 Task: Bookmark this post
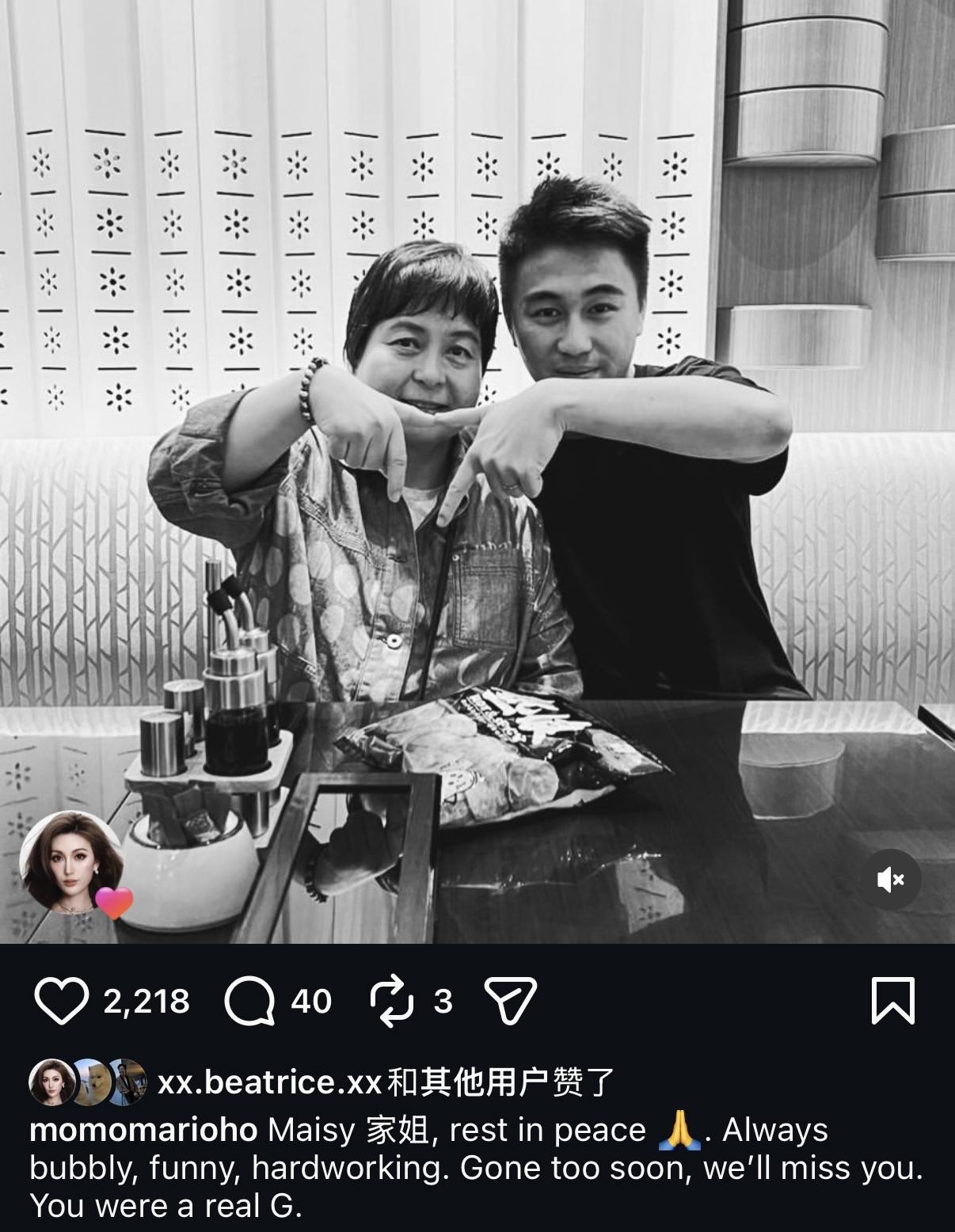[x=892, y=1002]
